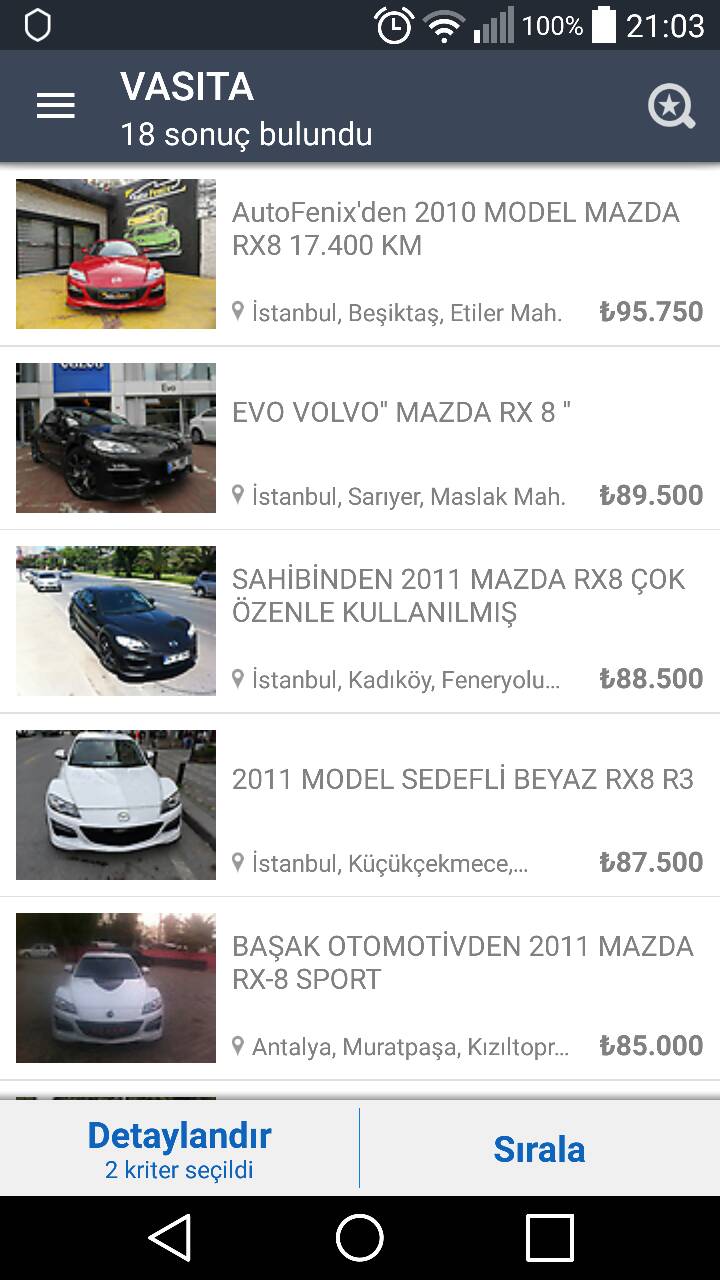Open the BAŞAK OTOMOTİVDEN RX-8 SPORT listing
Image resolution: width=720 pixels, height=1280 pixels.
click(360, 988)
